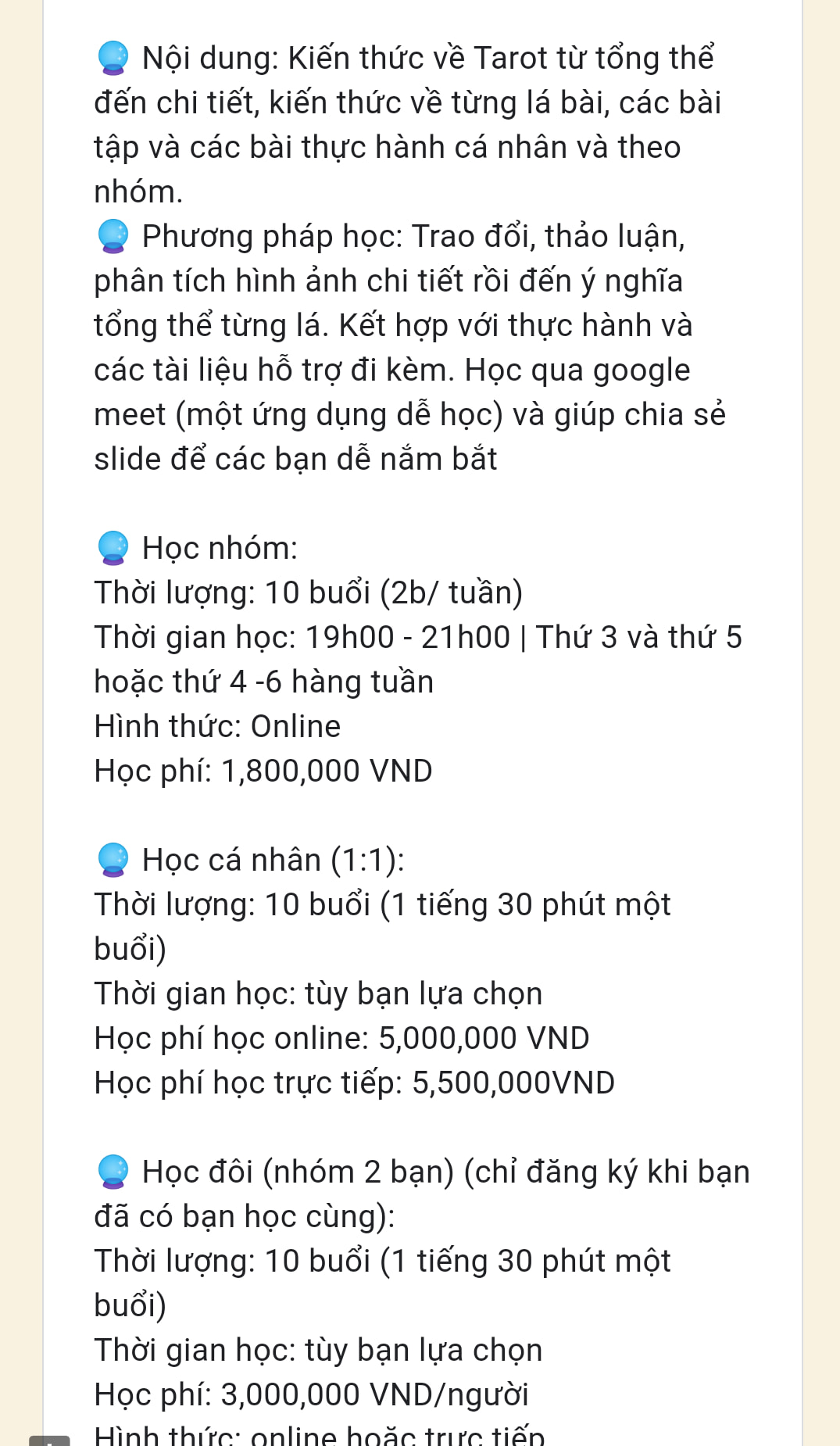Open the gray report-problem feedback button
Image resolution: width=840 pixels, height=1446 pixels.
(x=49, y=1440)
